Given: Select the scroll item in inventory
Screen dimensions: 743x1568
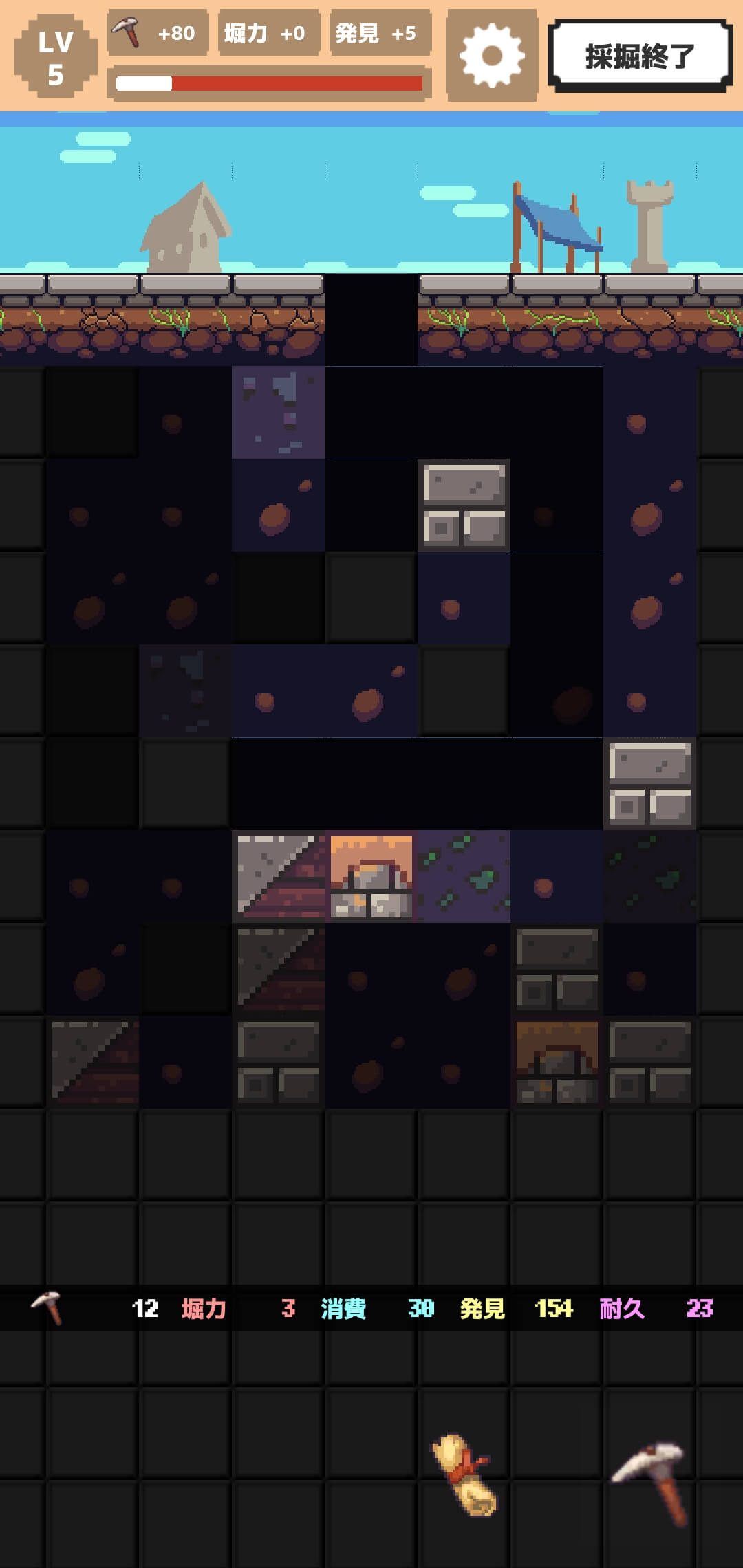Looking at the screenshot, I should click(x=464, y=1472).
